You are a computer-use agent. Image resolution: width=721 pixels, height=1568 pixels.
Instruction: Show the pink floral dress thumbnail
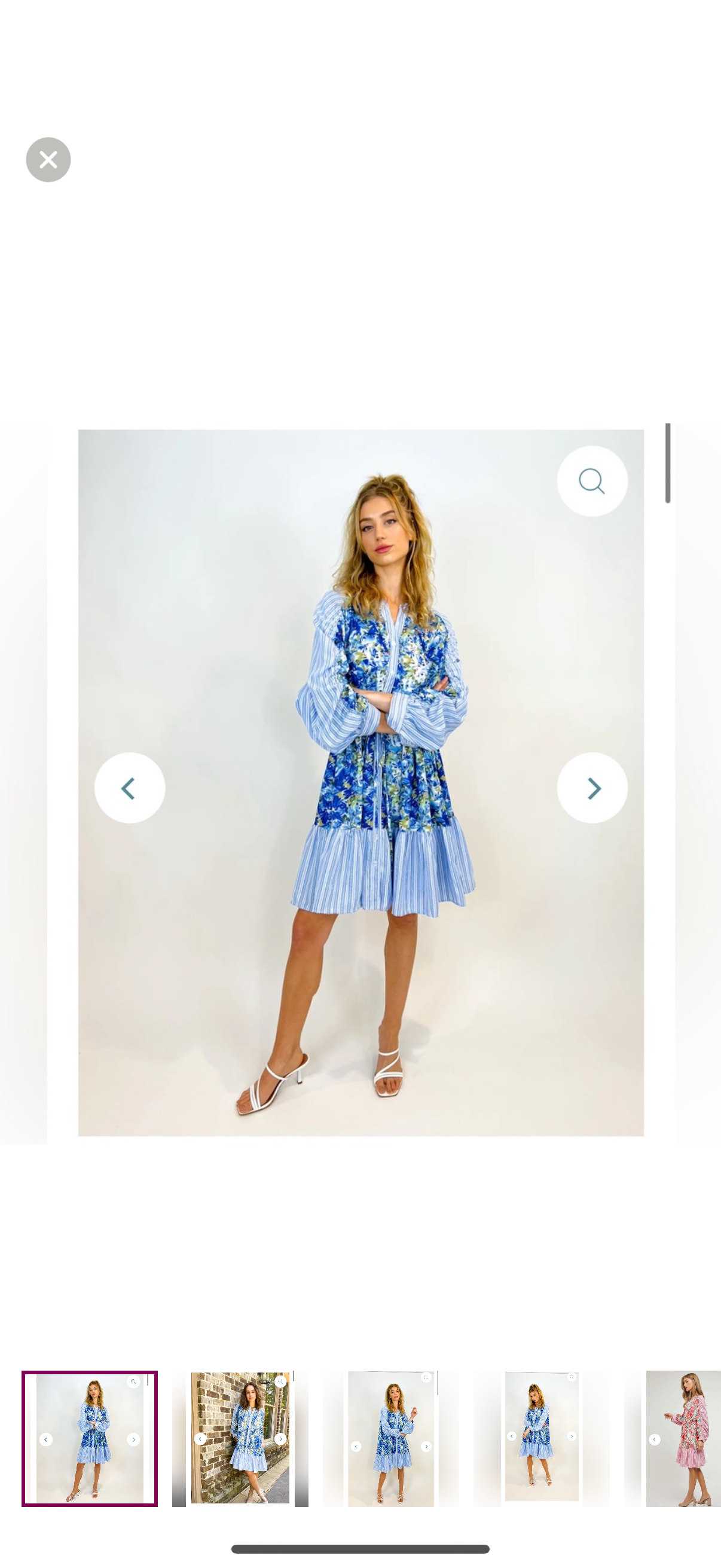coord(683,1438)
